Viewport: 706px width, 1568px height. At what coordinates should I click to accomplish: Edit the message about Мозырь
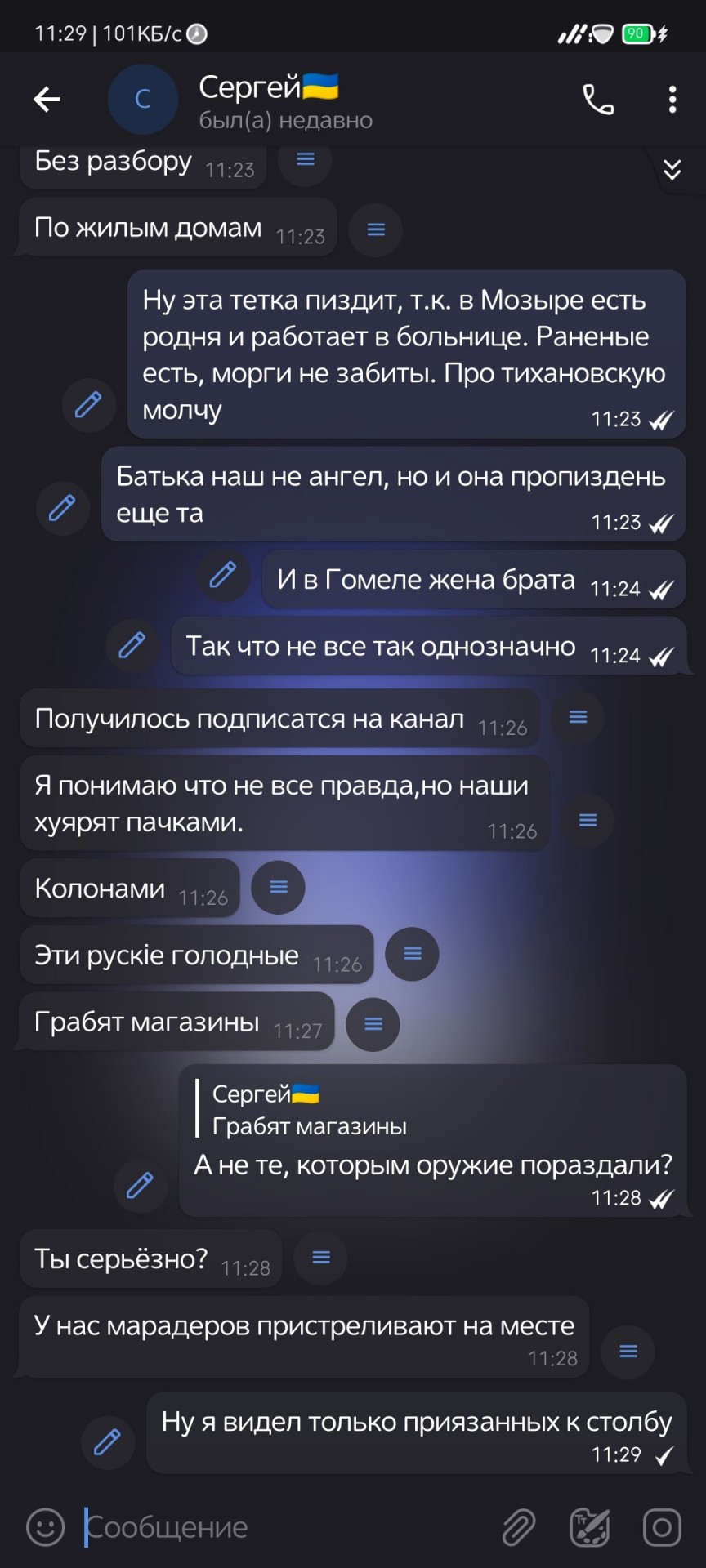(88, 405)
